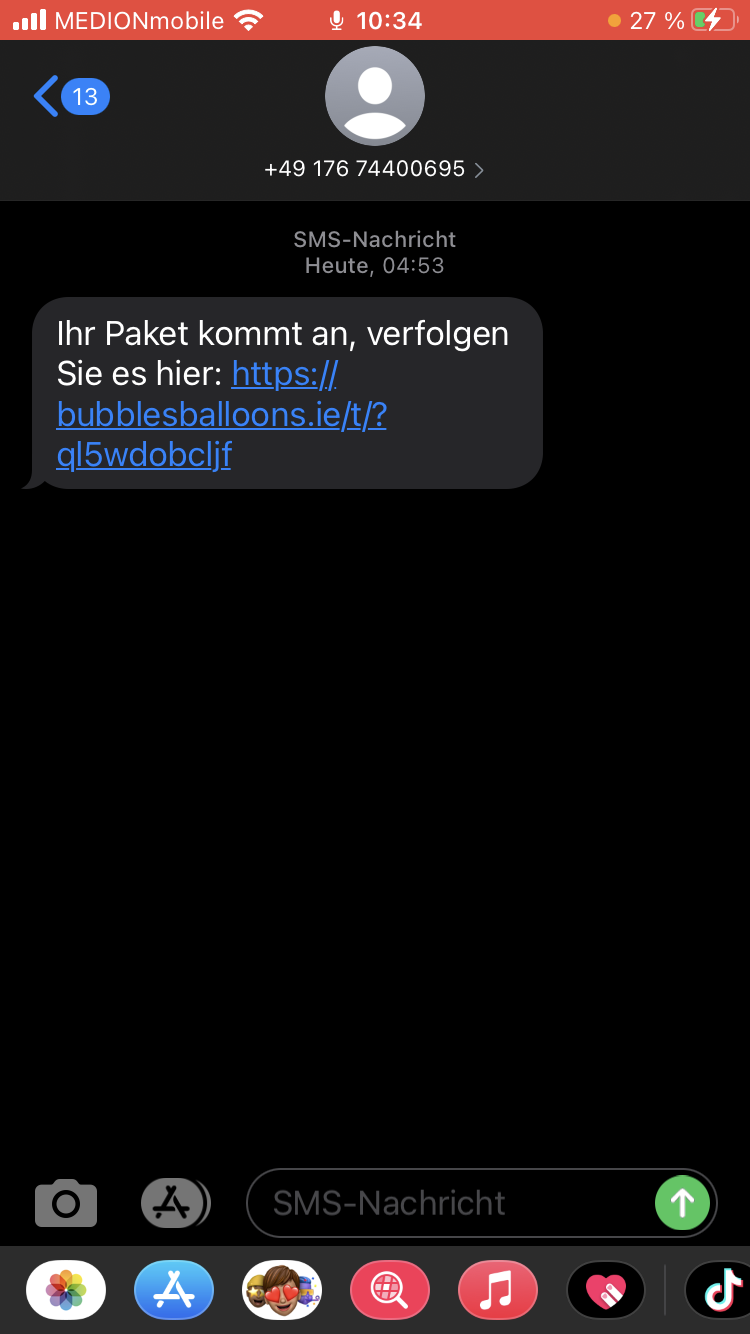Open the bubblesballoons.ie tracking link
This screenshot has width=750, height=1334.
221,414
